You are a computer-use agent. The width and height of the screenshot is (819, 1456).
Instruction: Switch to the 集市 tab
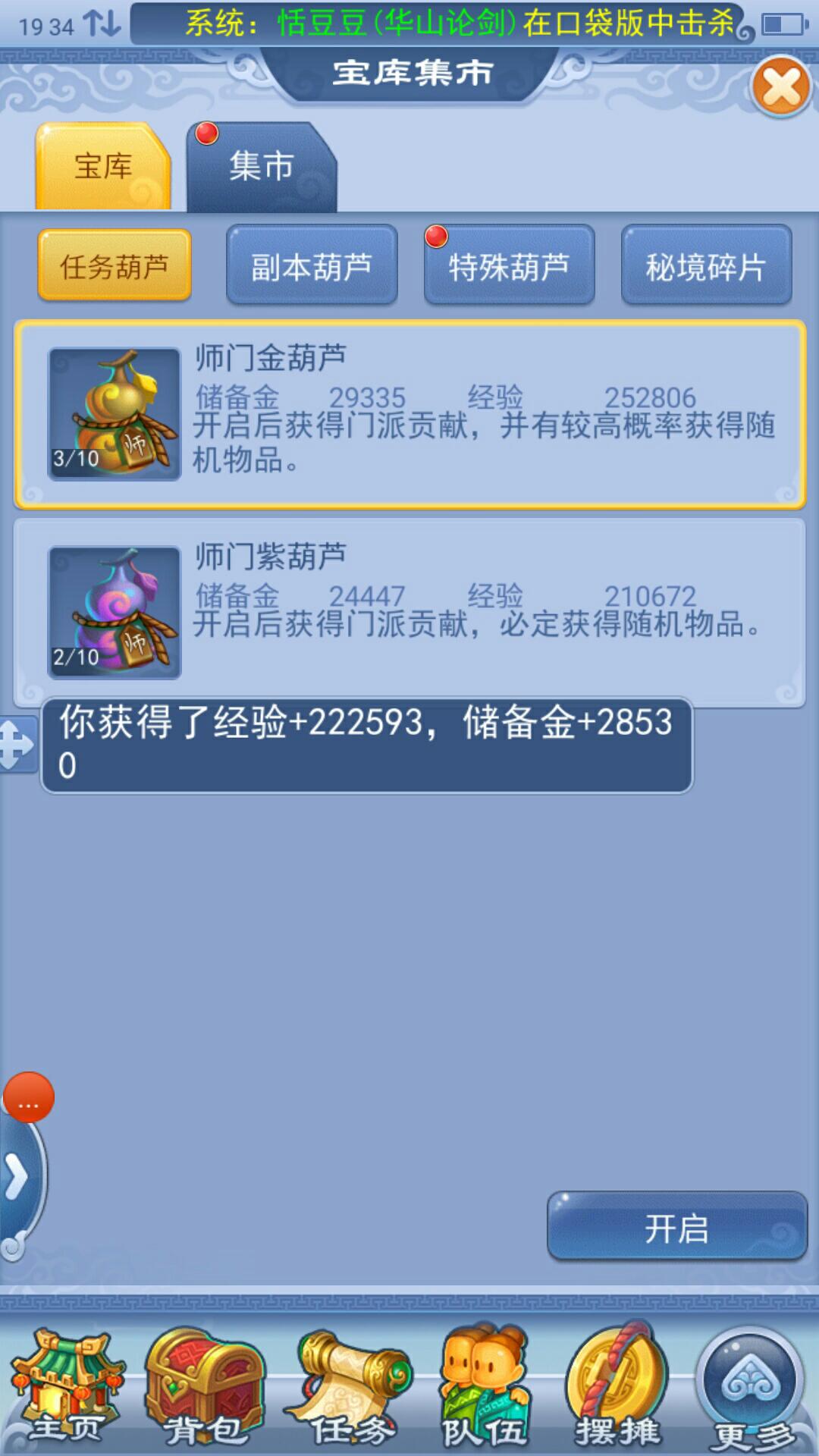[262, 167]
